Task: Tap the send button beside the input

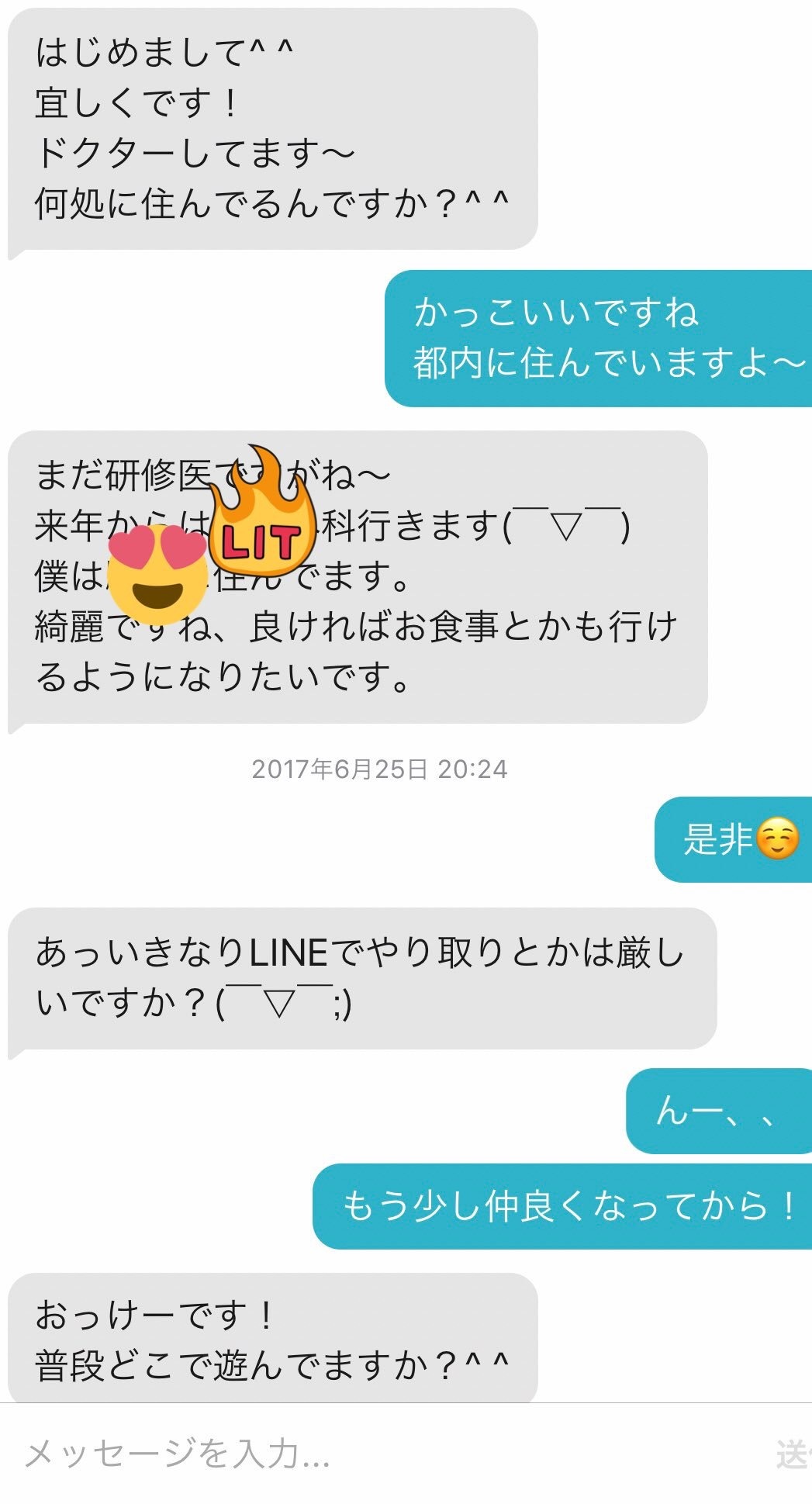Action: coord(792,1454)
